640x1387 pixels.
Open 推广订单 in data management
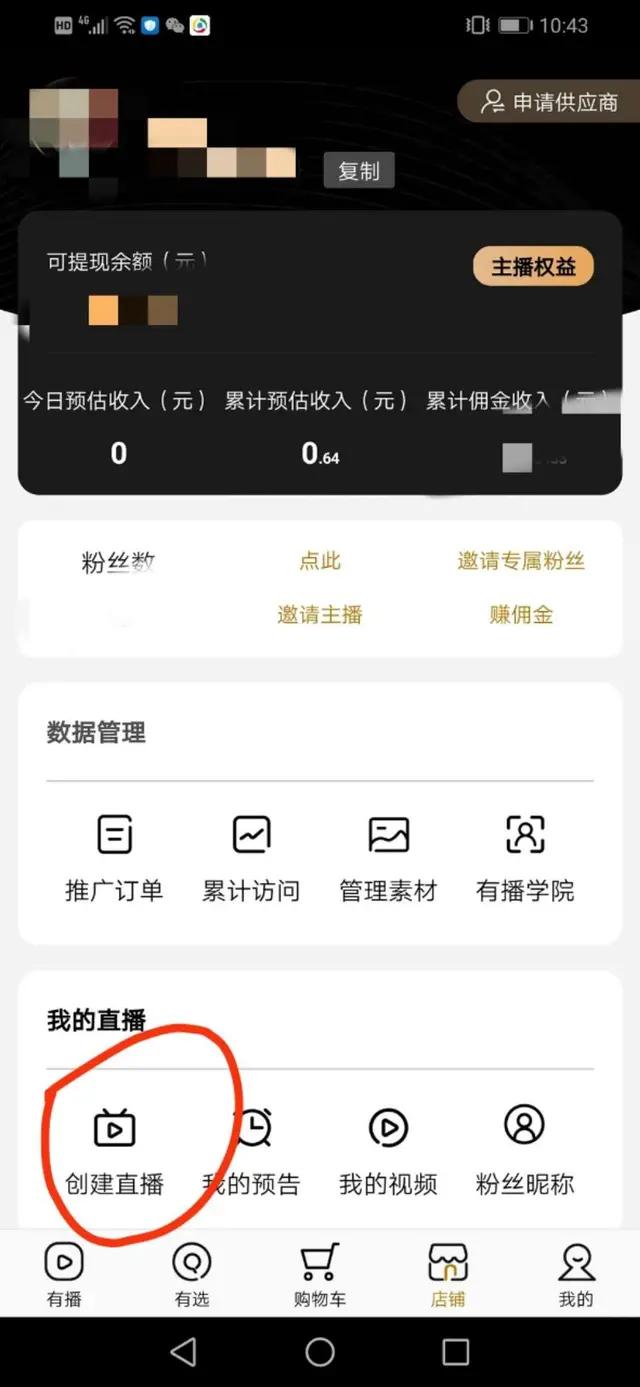coord(114,859)
